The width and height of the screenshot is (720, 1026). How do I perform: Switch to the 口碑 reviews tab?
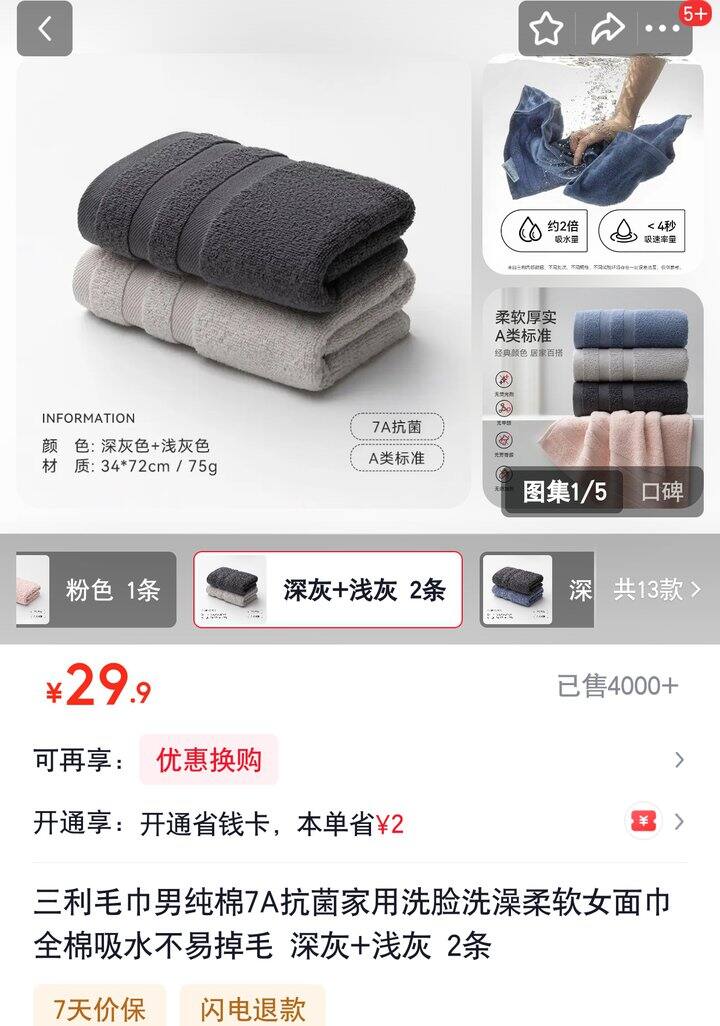(662, 492)
